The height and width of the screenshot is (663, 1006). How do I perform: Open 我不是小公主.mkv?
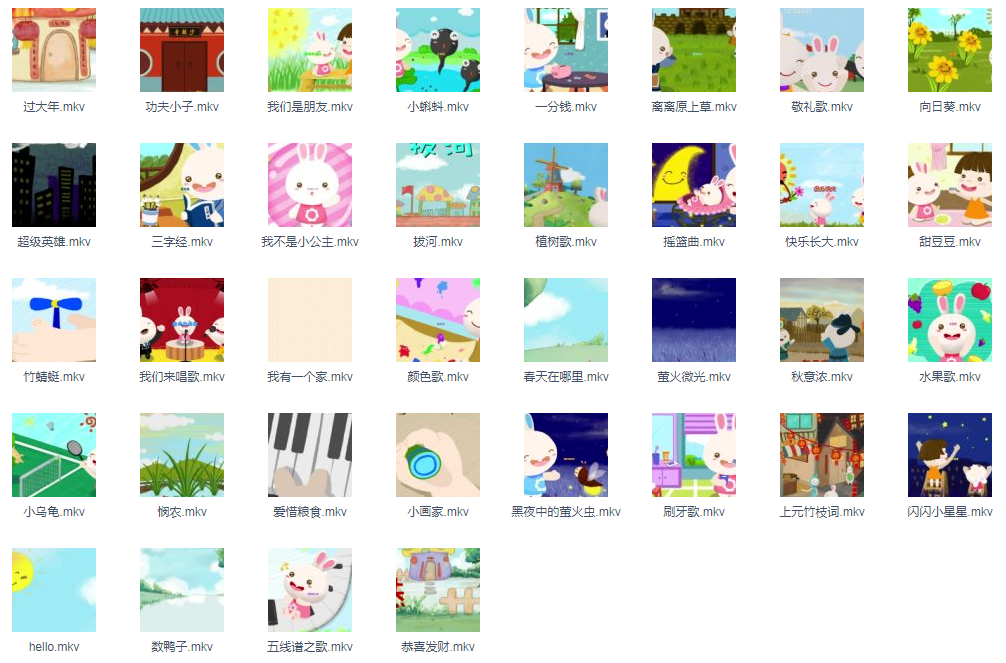click(310, 185)
